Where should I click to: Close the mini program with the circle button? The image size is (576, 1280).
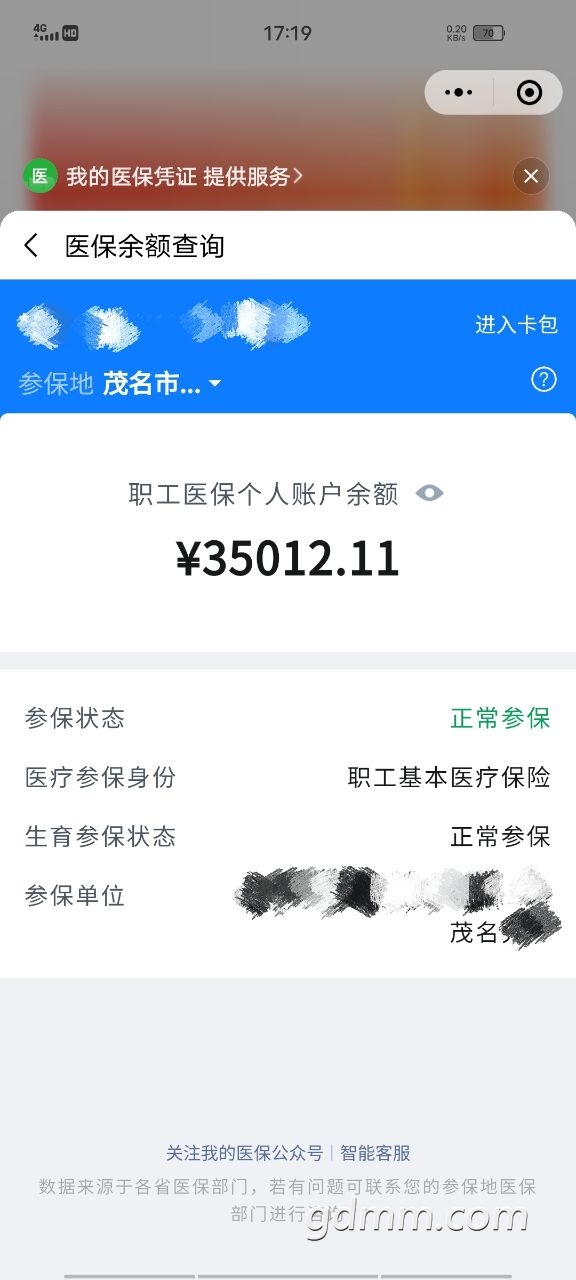529,93
